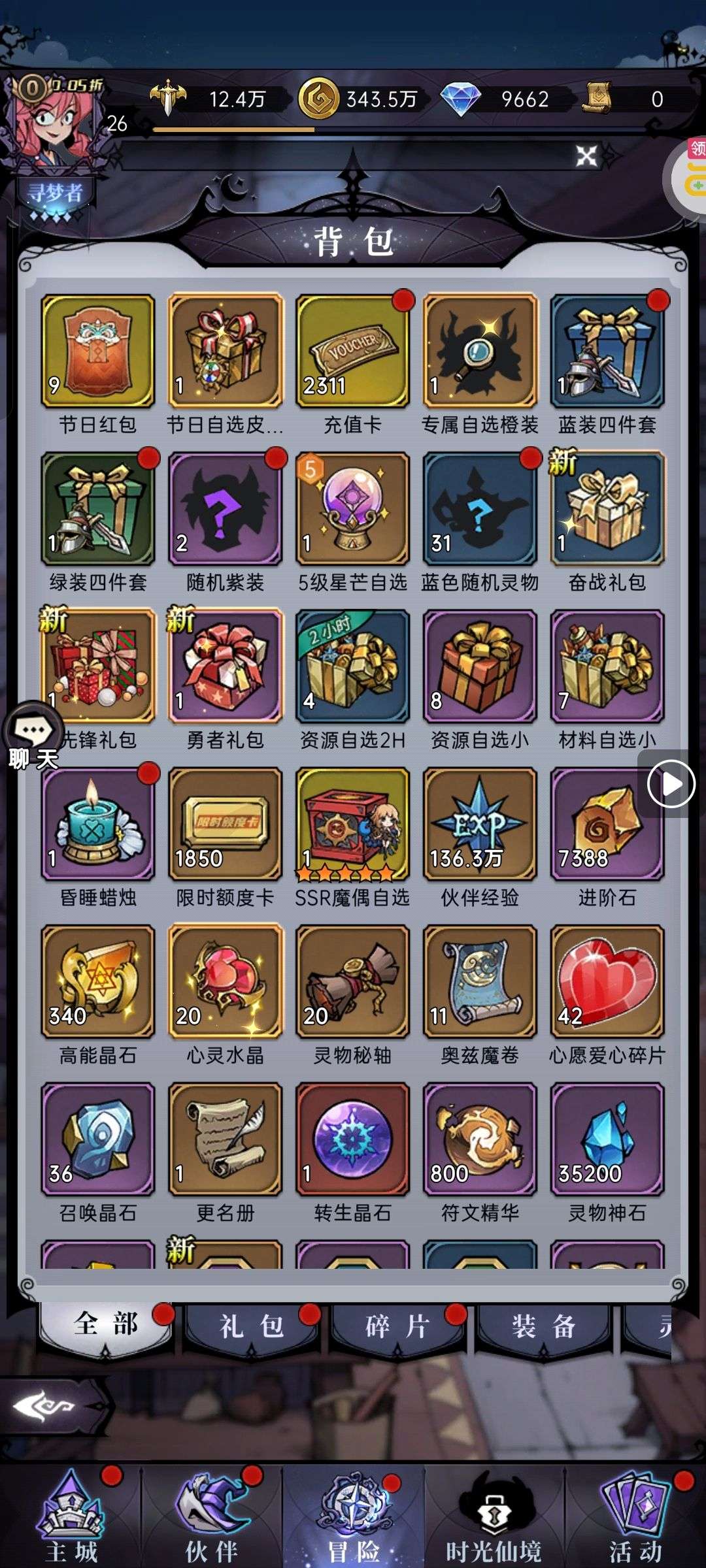The height and width of the screenshot is (1568, 706).
Task: Switch to the 碎片 tab
Action: tap(397, 1326)
